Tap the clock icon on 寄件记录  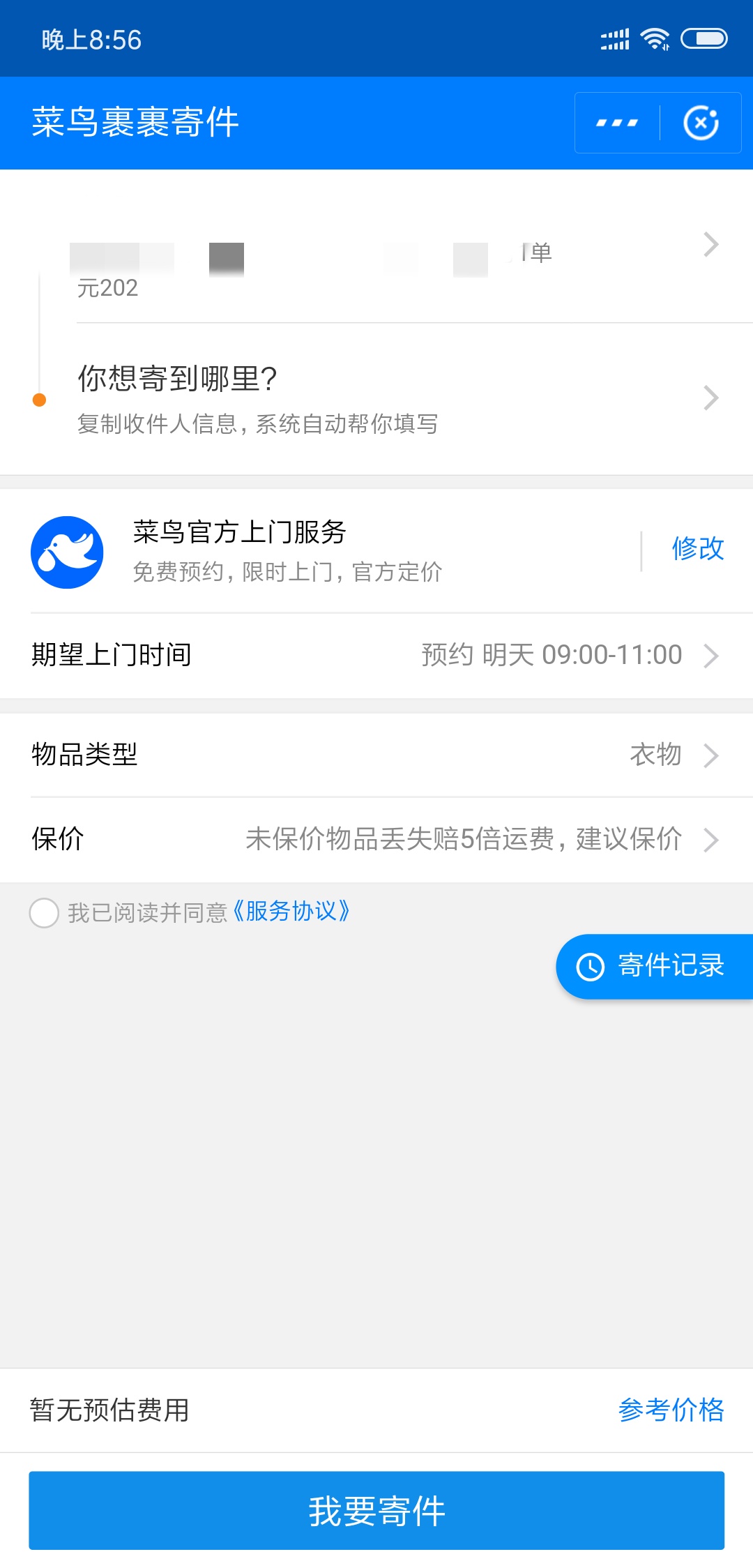coord(590,966)
